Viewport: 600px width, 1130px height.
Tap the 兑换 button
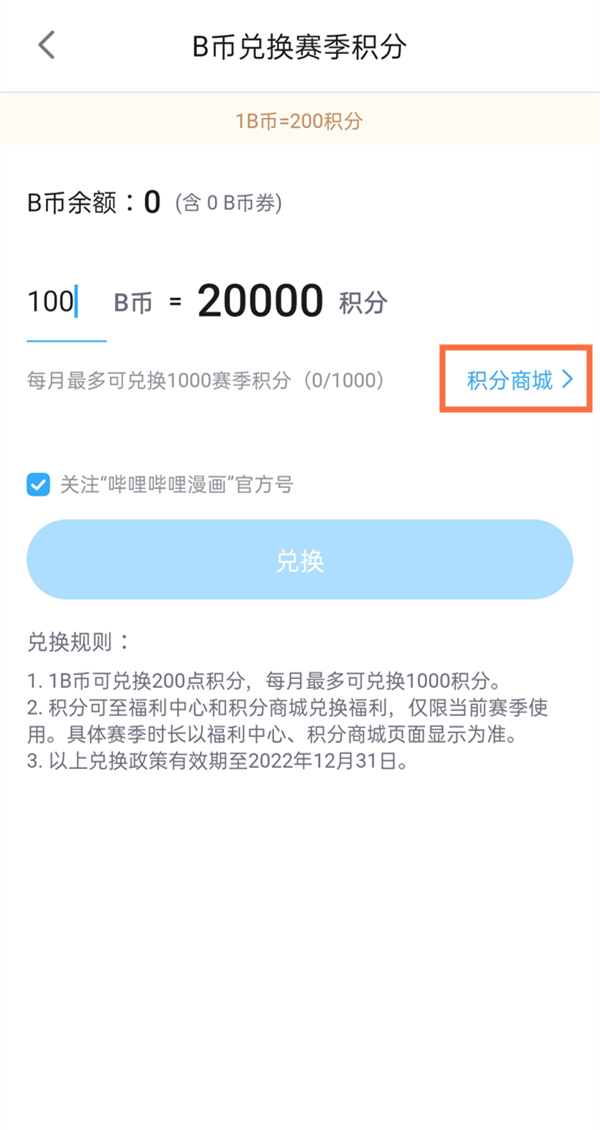point(300,560)
